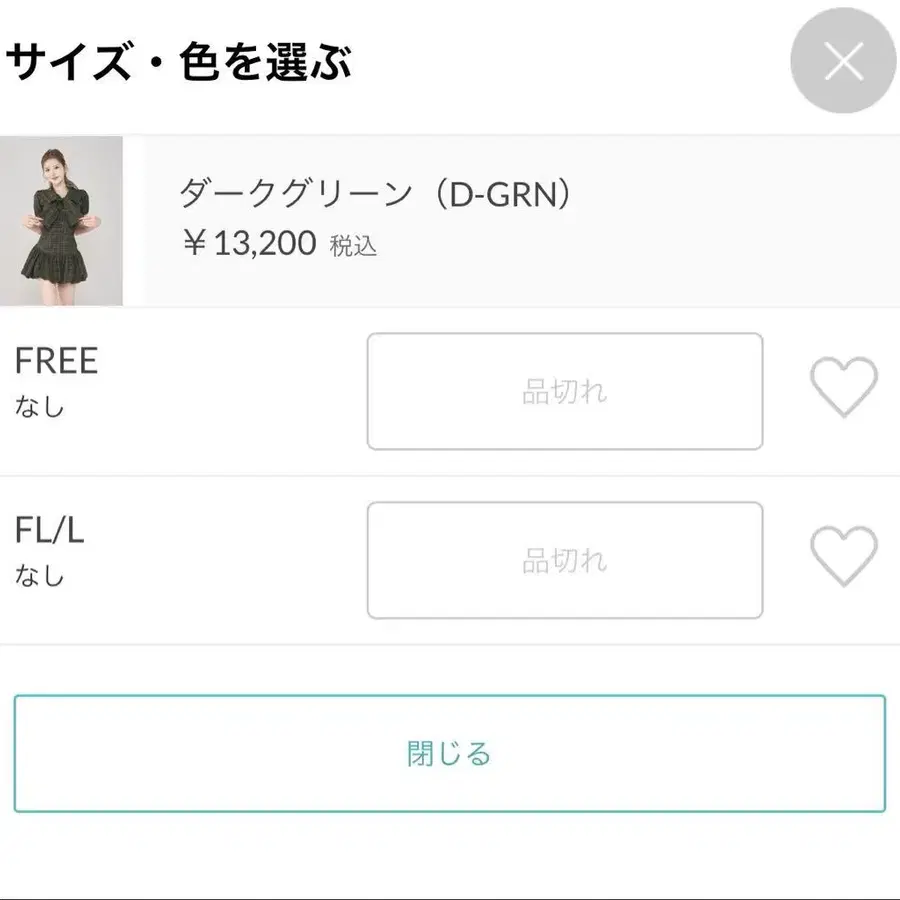Tap the 品切れ button for FL/L size
The height and width of the screenshot is (900, 900).
click(x=564, y=560)
